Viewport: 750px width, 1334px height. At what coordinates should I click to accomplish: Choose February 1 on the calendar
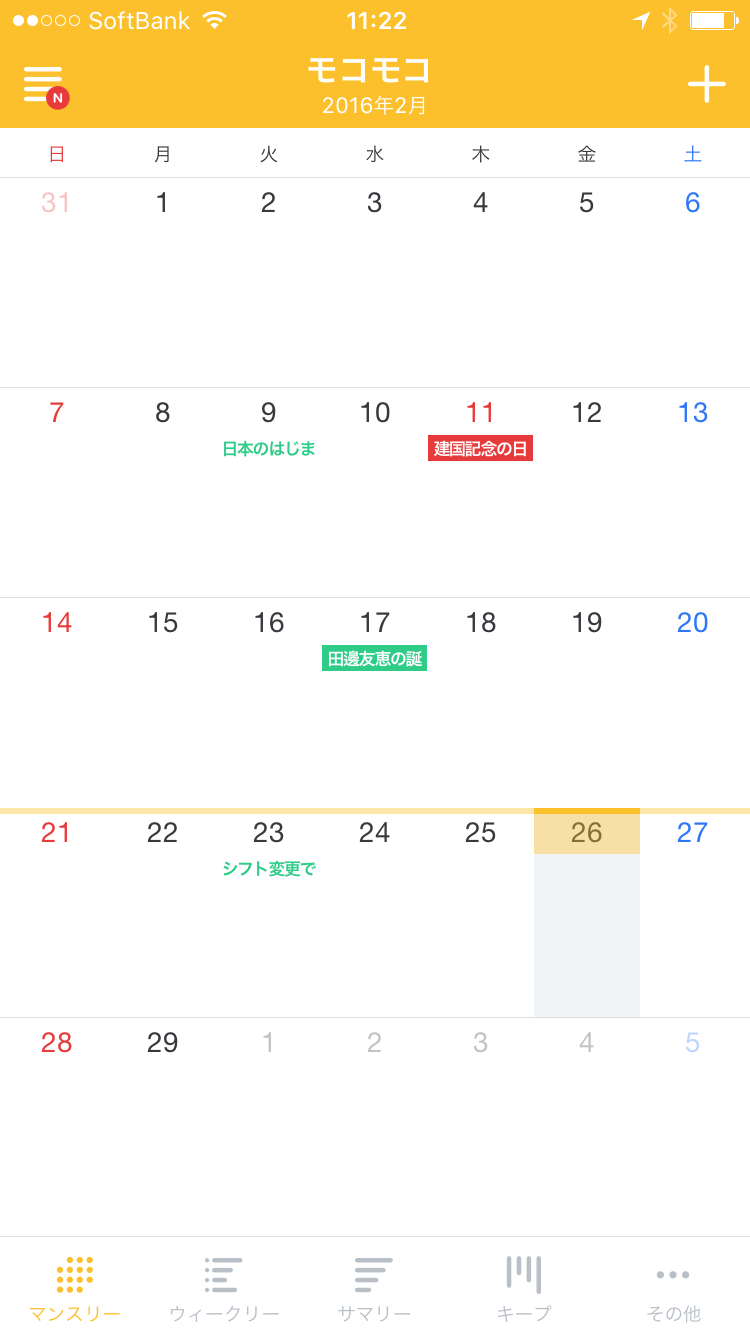pos(162,203)
